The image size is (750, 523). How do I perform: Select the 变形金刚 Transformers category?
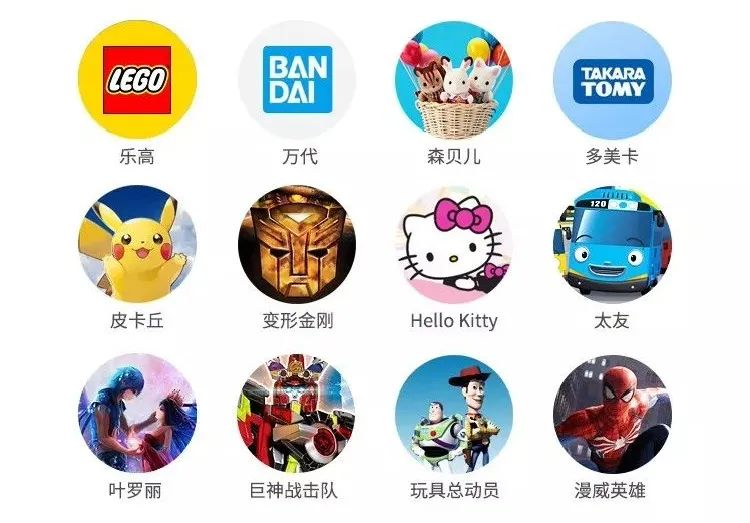click(297, 245)
